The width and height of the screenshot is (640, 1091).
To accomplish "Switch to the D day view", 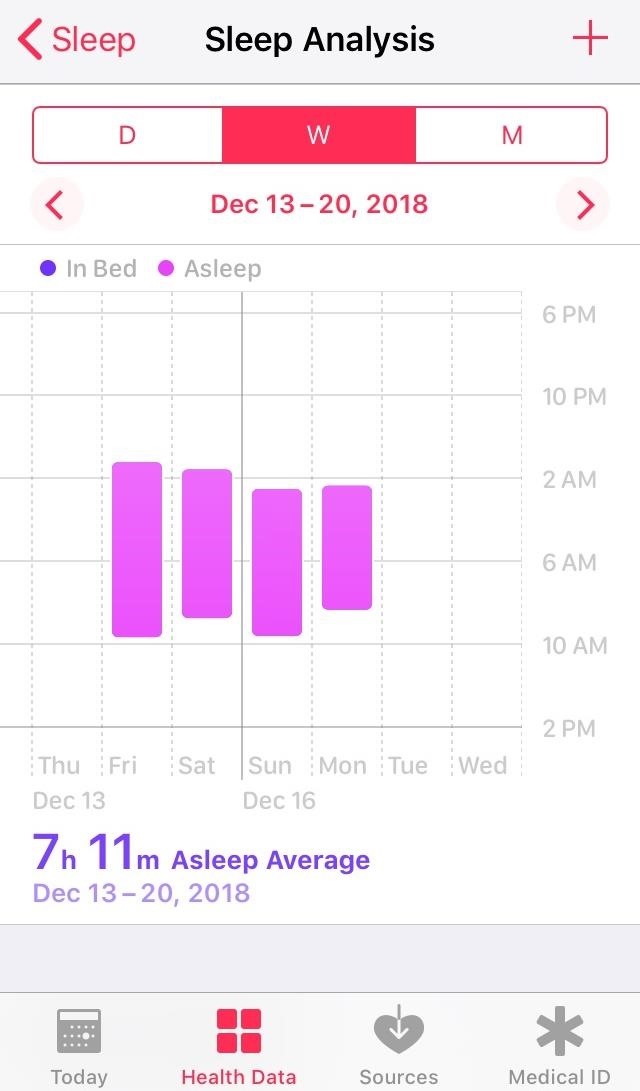I will (127, 135).
